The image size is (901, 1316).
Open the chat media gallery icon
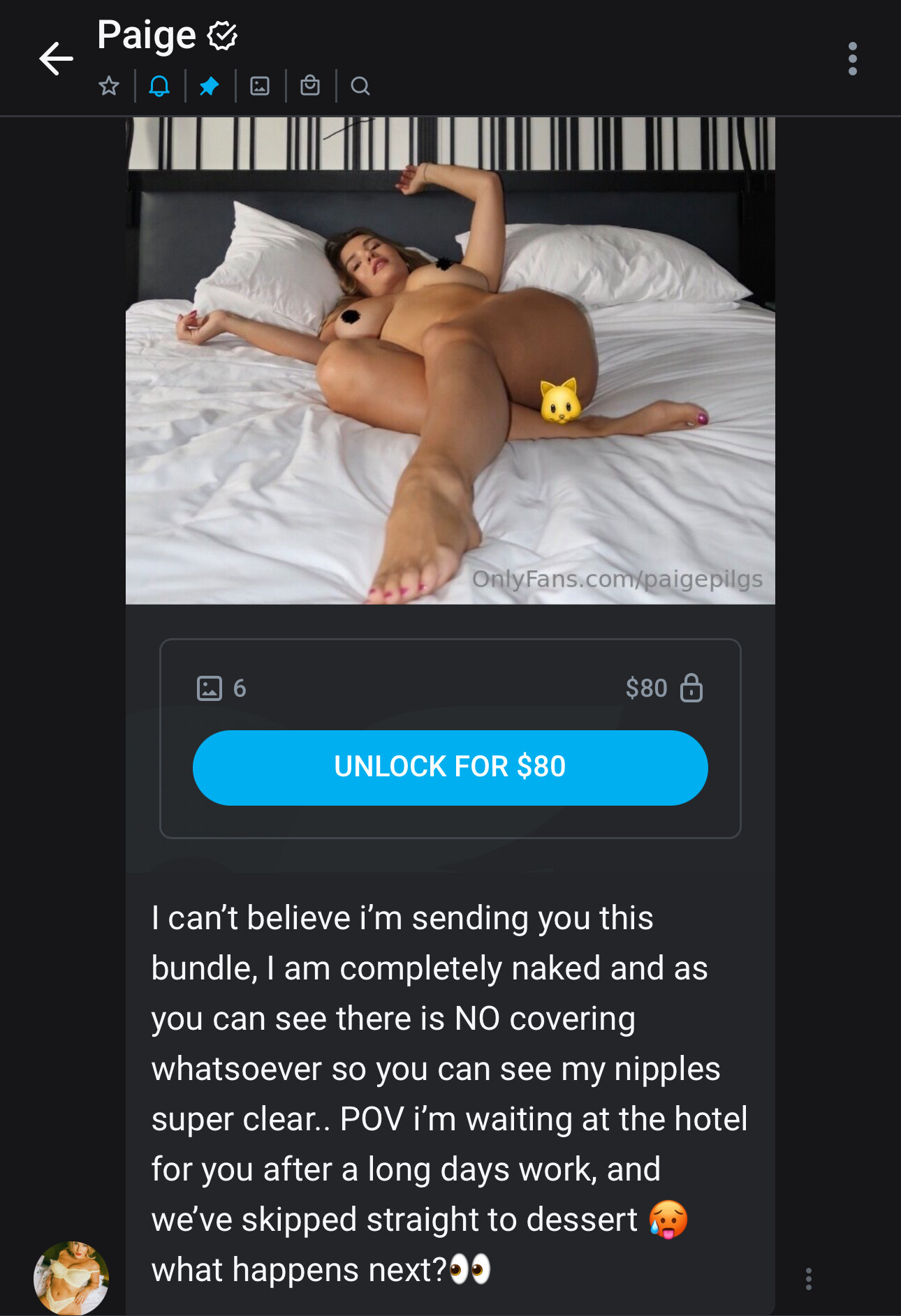(260, 86)
